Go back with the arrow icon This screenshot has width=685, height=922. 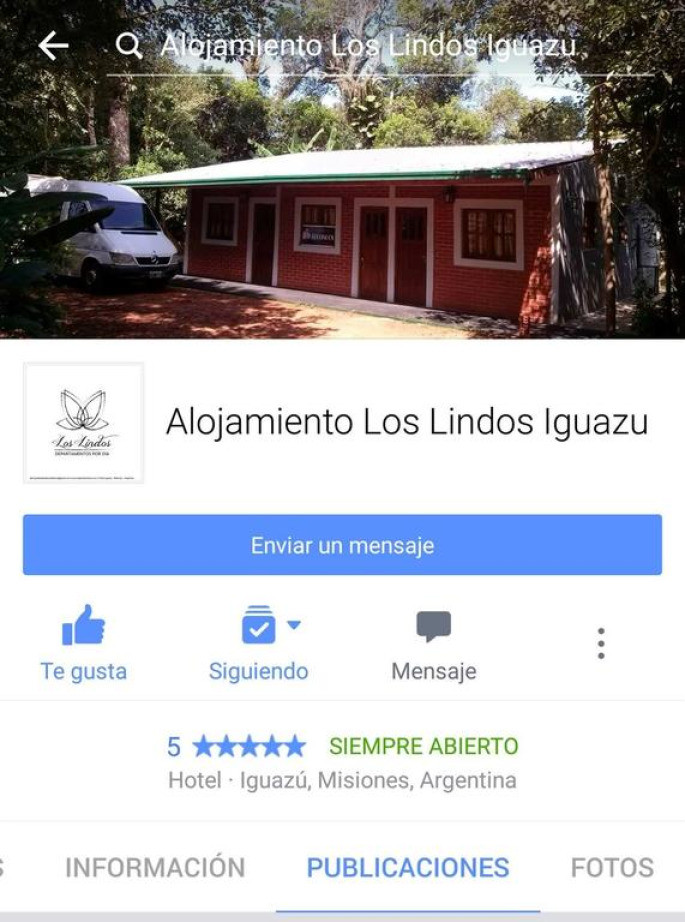pos(53,45)
